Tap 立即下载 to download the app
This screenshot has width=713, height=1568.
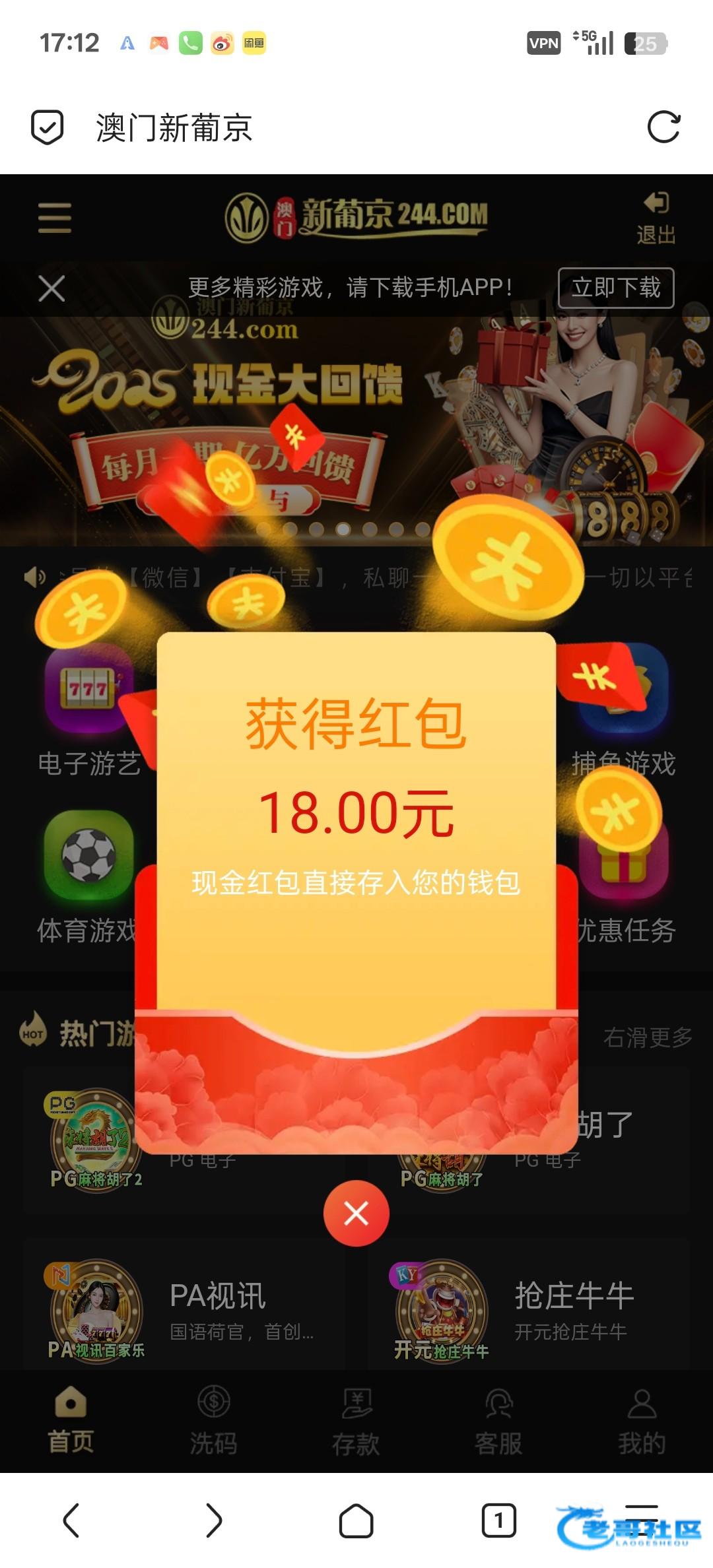point(615,288)
